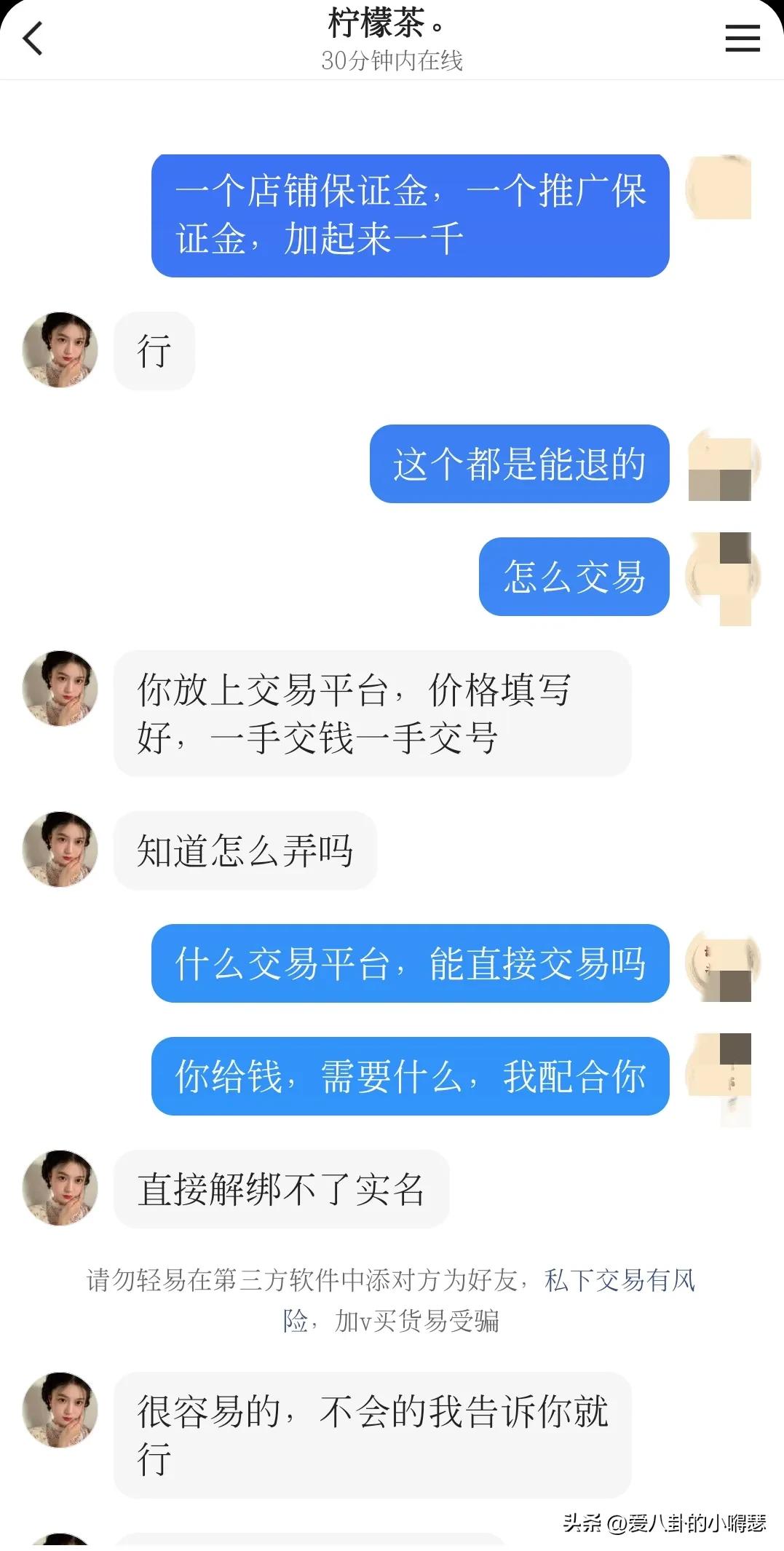
Task: Tap the "怎么交易" blue message bubble
Action: 574,577
